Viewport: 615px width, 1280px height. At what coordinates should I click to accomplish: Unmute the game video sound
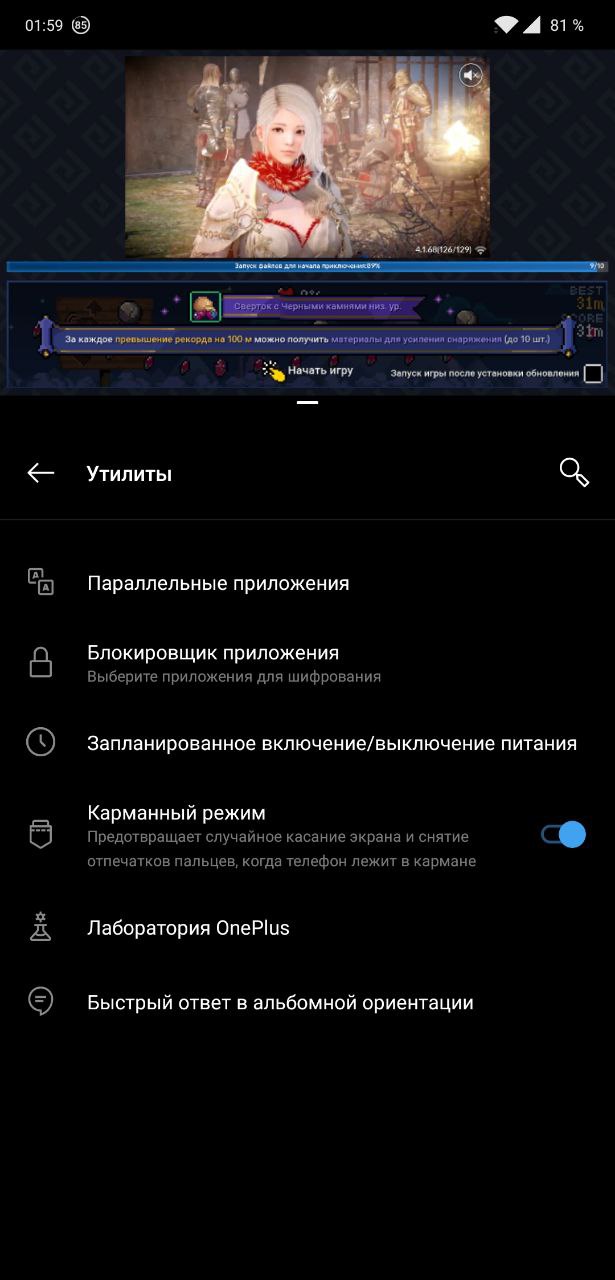[x=471, y=75]
